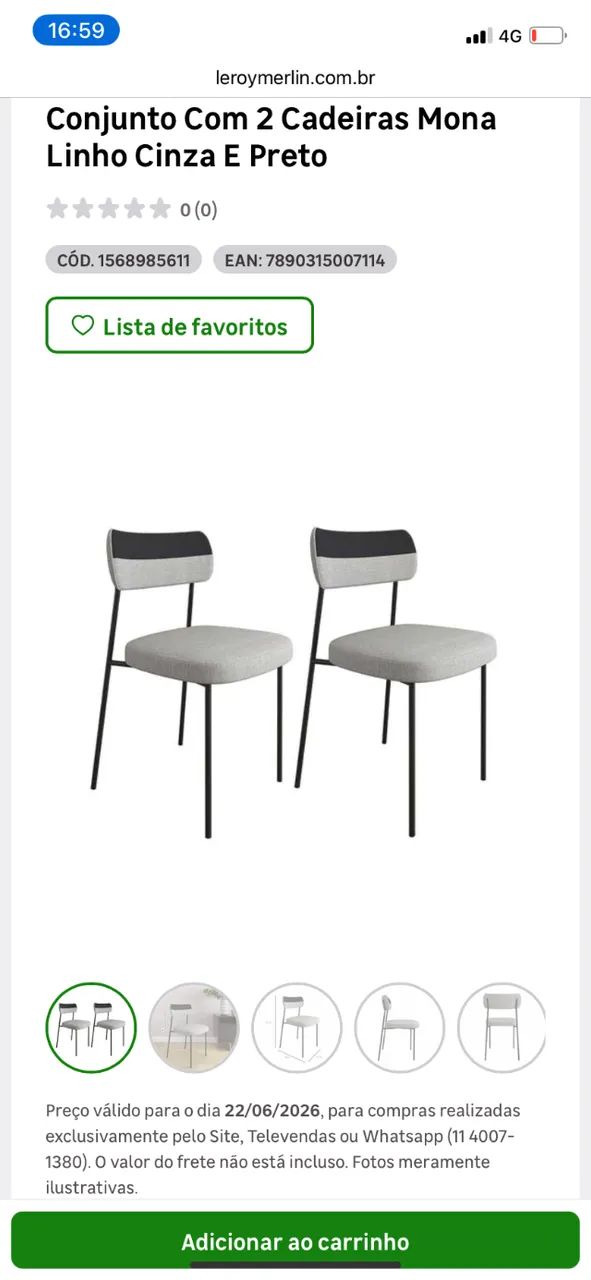Show the fourth thumbnail with side view

coord(400,1027)
